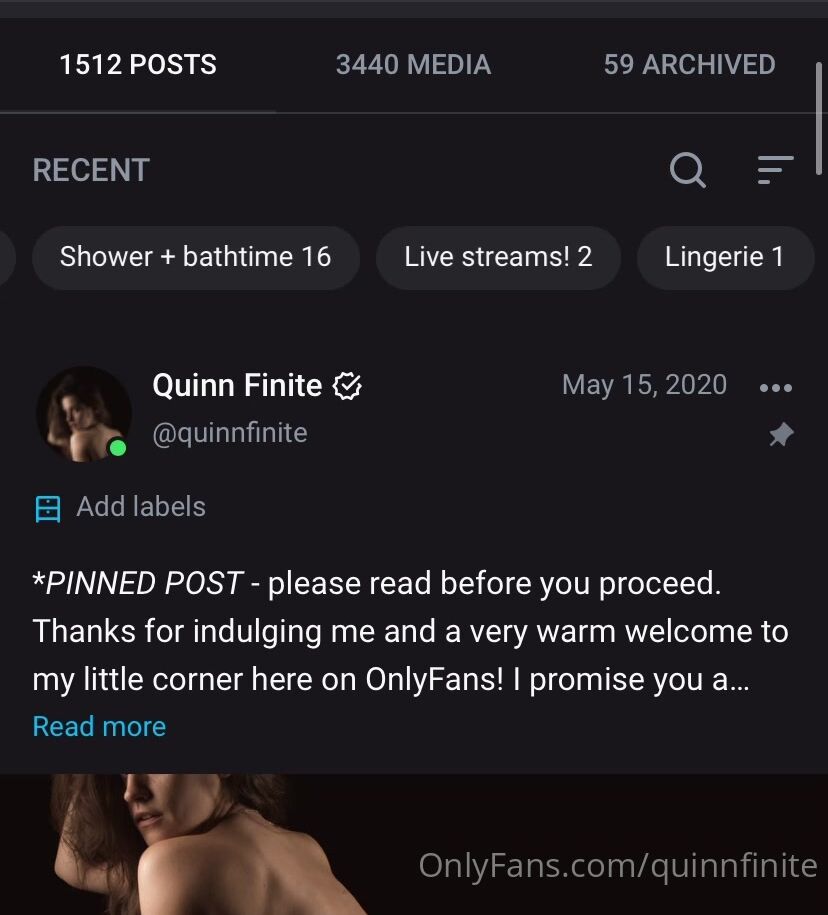Filter posts by Lingerie label
This screenshot has width=828, height=915.
coord(725,257)
